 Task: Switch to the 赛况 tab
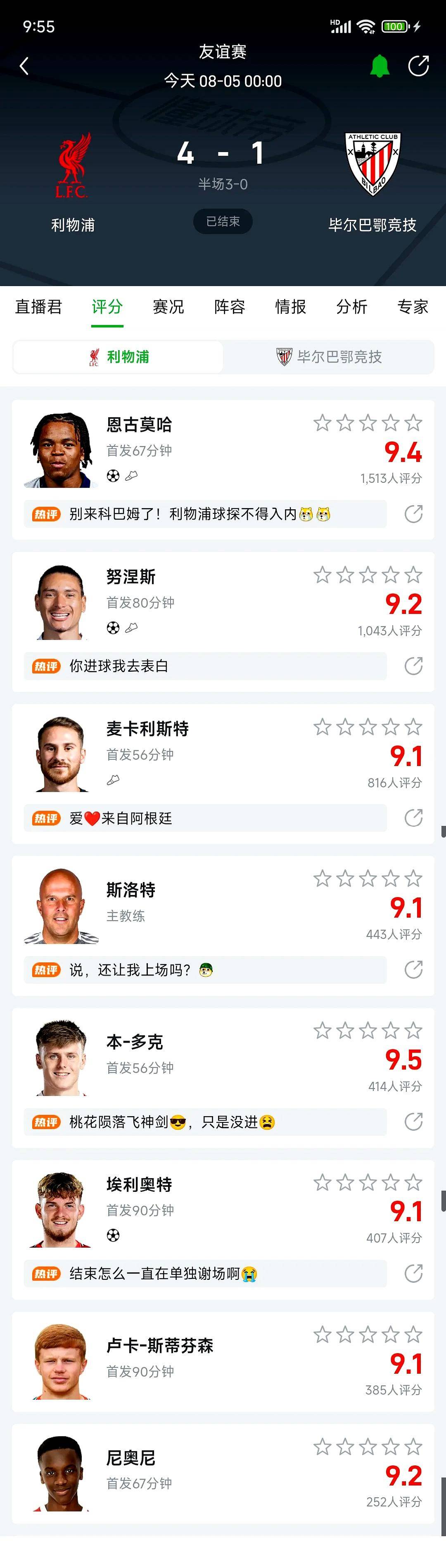click(168, 307)
